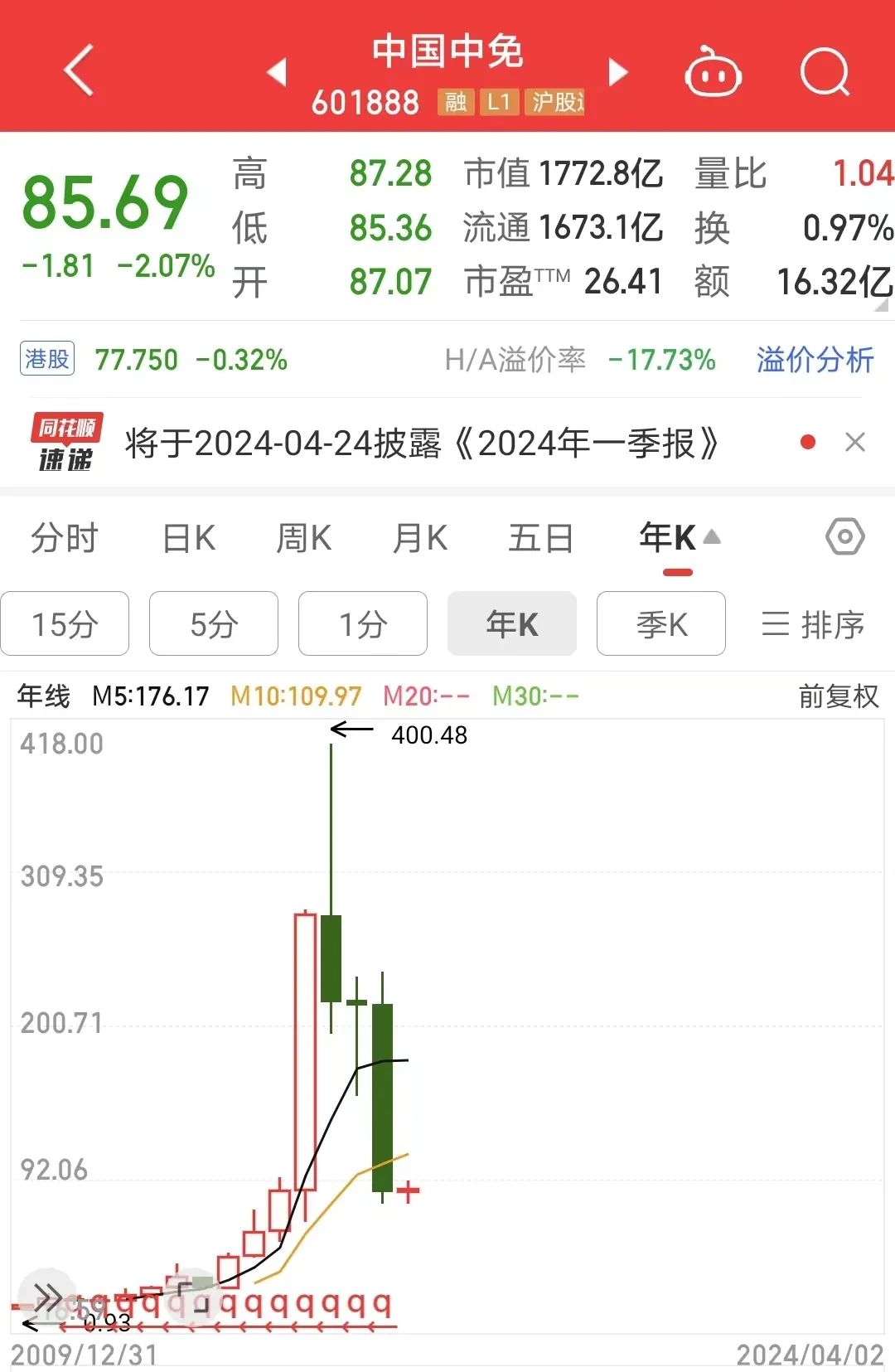895x1372 pixels.
Task: Open the 2024年一季报 disclosure notice
Action: (422, 444)
